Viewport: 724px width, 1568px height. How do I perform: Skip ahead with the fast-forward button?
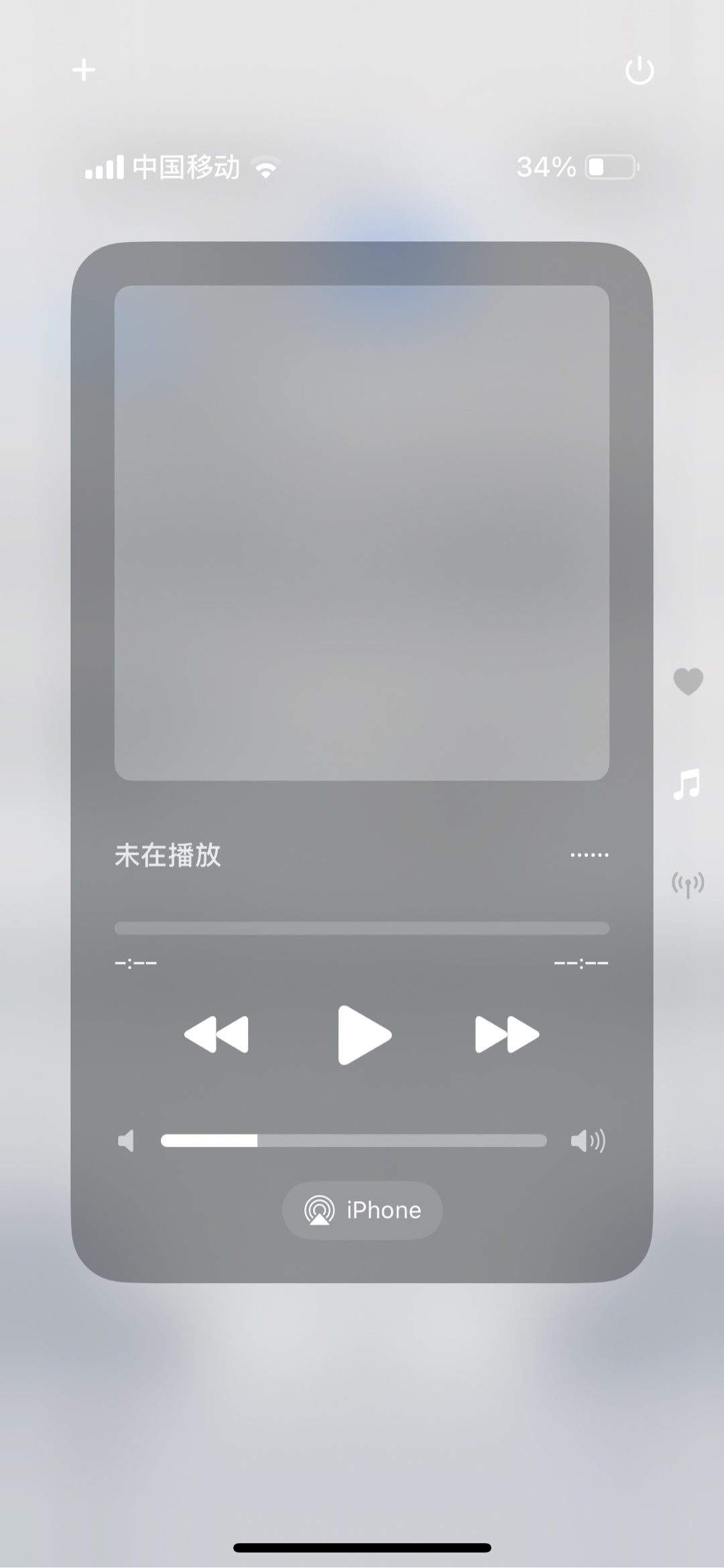click(x=507, y=1034)
